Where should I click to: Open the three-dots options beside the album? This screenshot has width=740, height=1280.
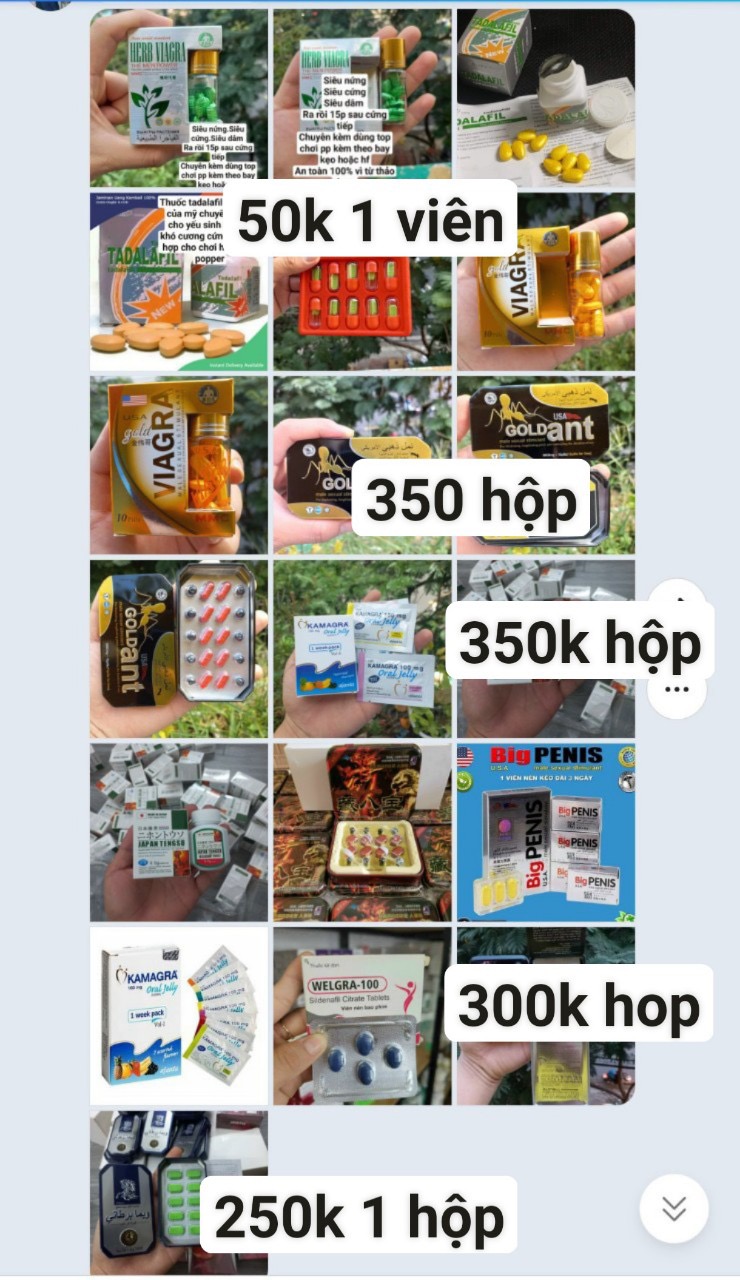(x=677, y=690)
